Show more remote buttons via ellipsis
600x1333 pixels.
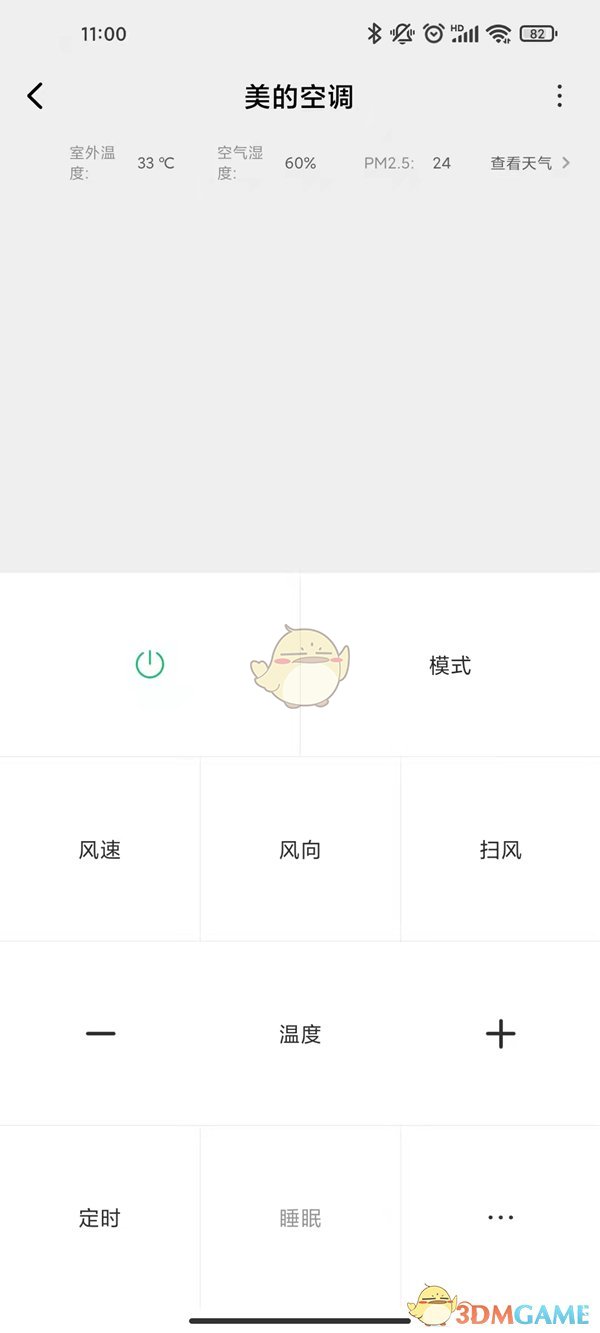[500, 1218]
